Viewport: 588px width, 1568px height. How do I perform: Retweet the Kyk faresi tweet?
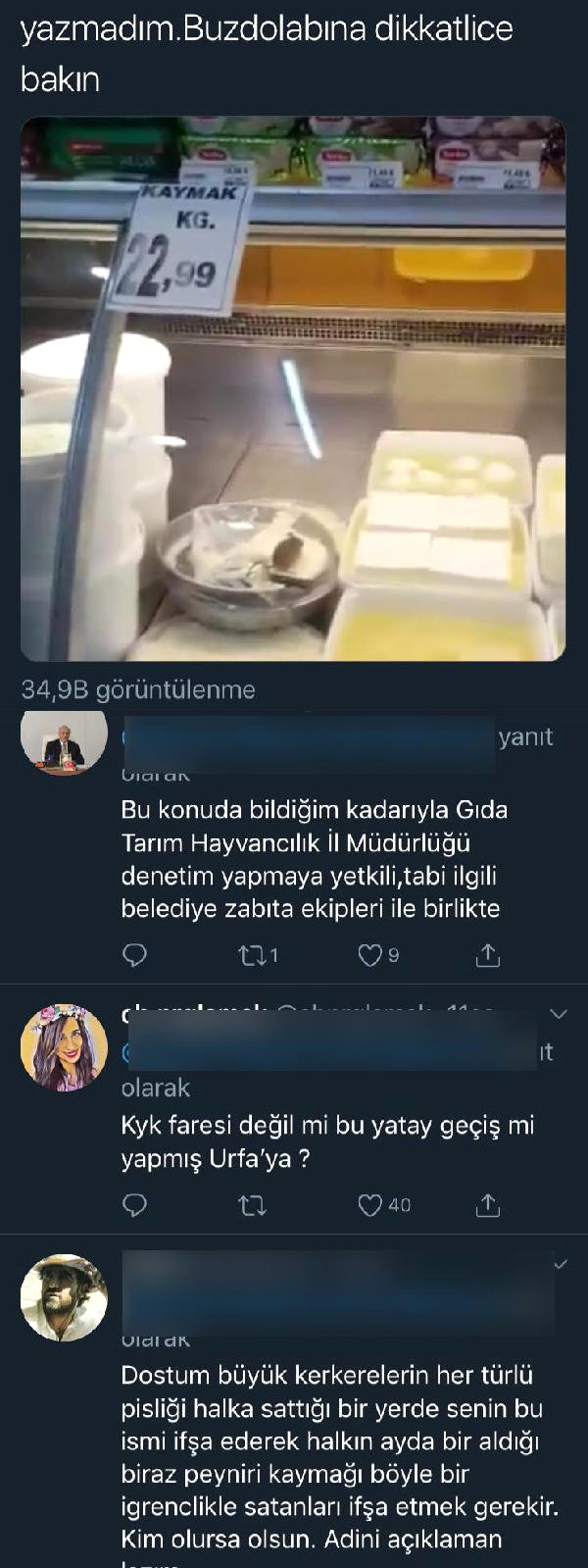(x=253, y=1205)
